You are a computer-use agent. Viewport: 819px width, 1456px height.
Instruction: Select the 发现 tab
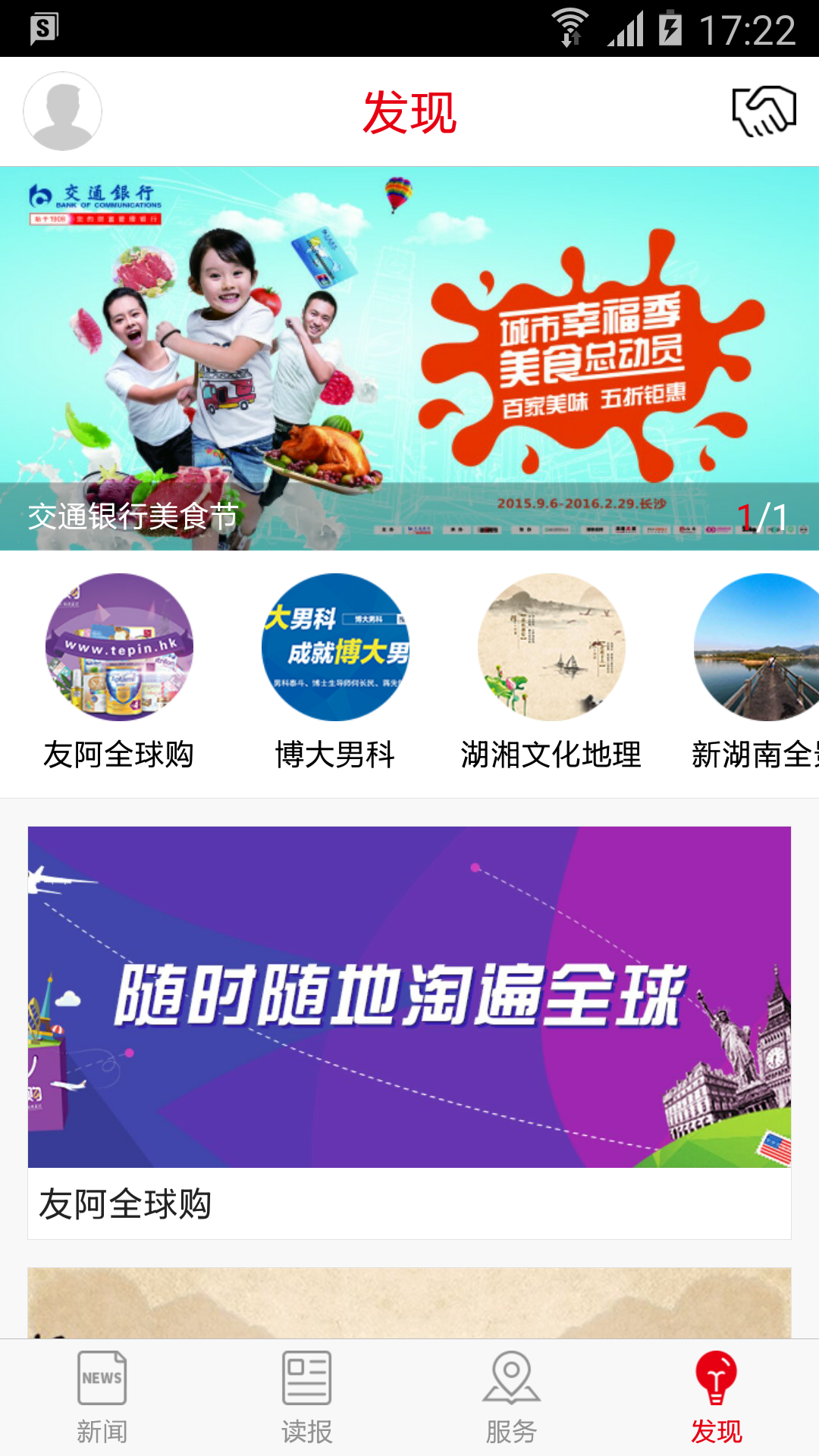tap(717, 1397)
